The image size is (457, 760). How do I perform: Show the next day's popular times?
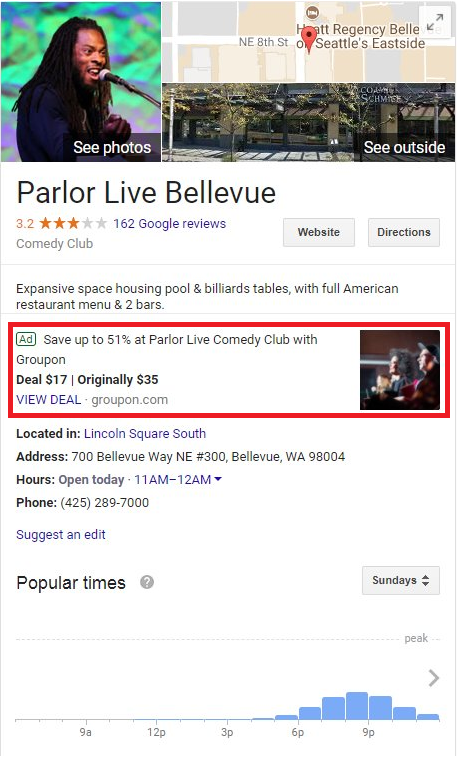[x=434, y=678]
